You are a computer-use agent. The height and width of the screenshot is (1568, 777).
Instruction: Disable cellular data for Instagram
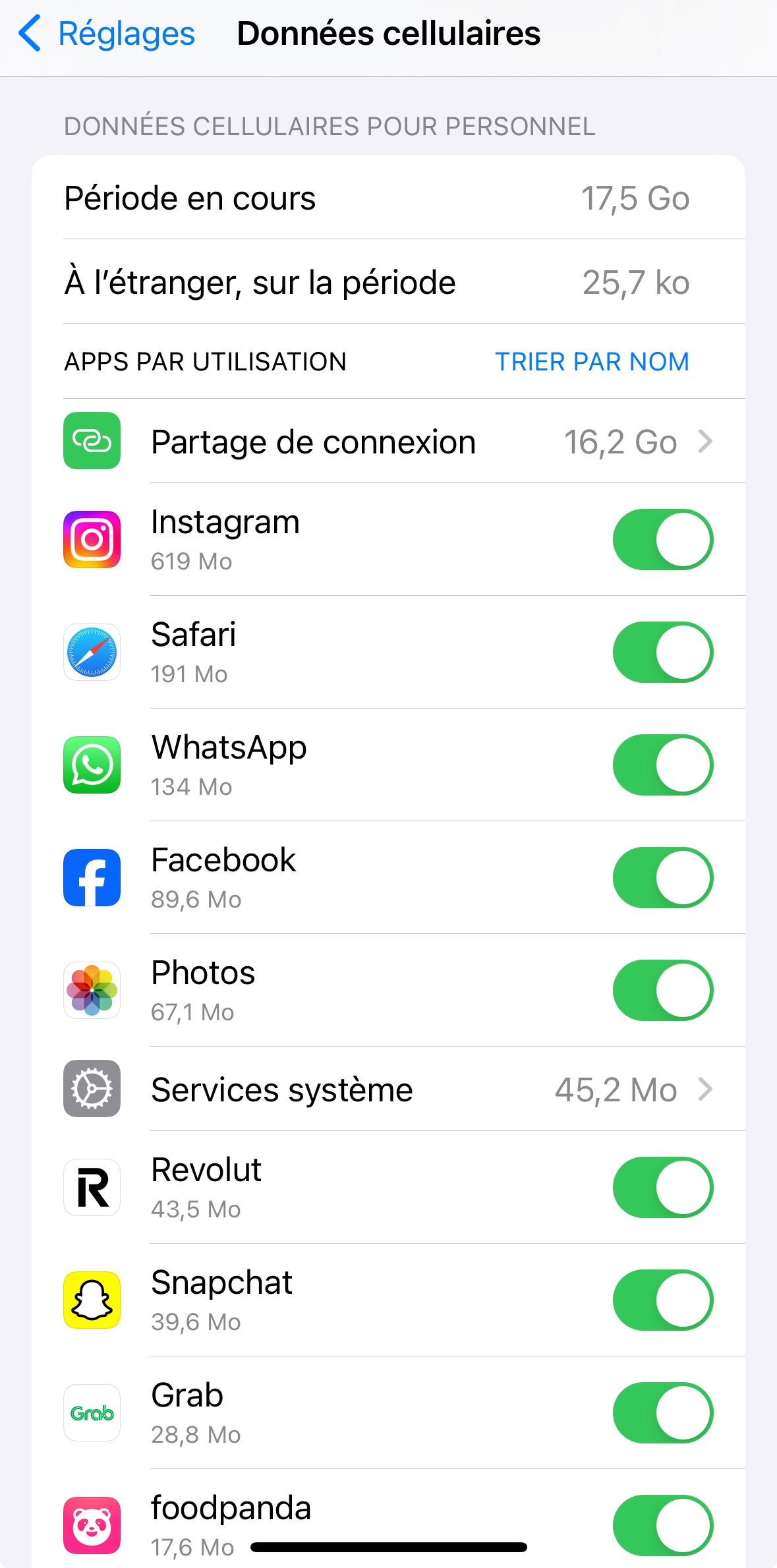pos(663,539)
